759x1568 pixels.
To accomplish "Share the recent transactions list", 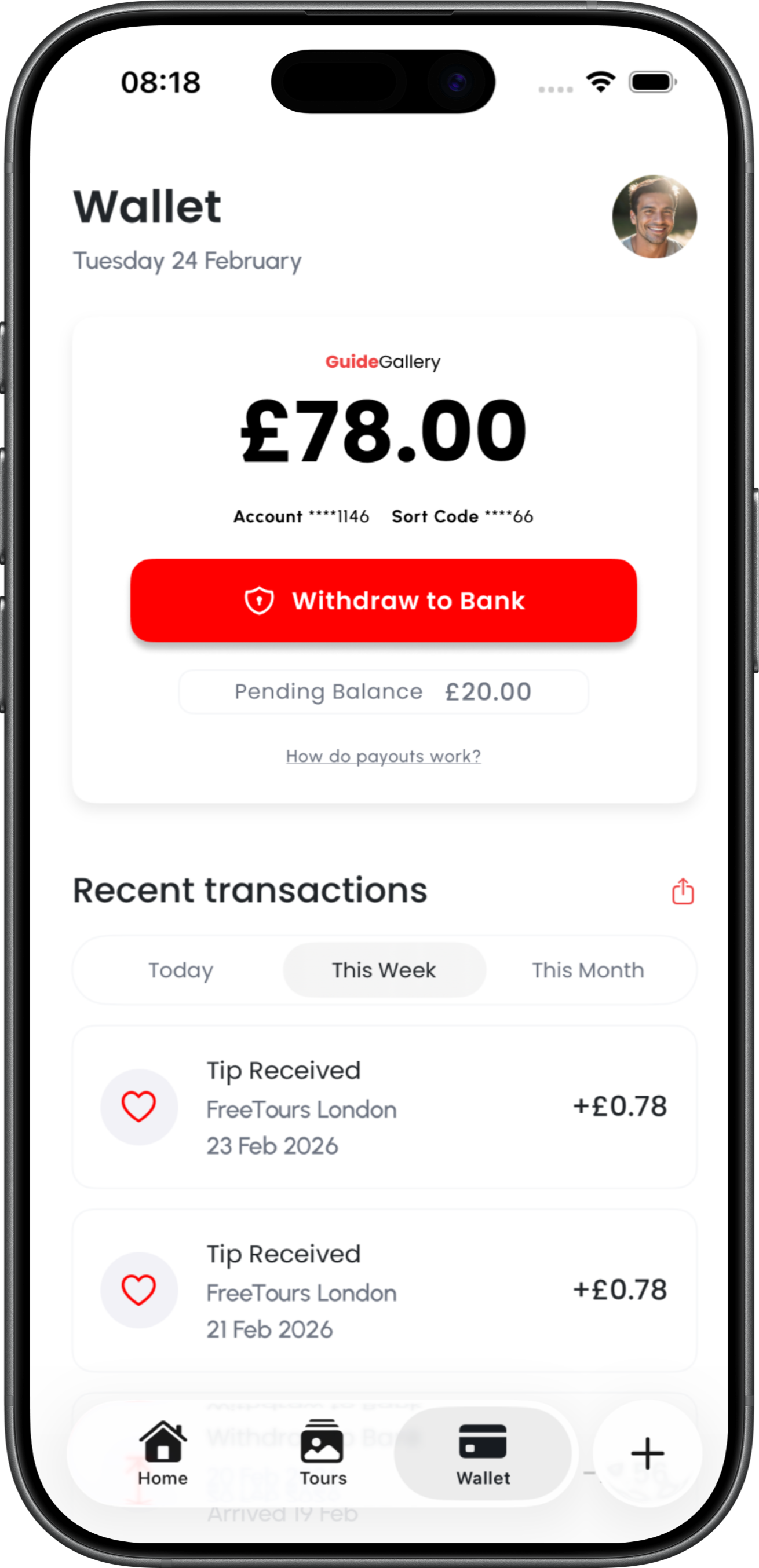I will pos(683,892).
